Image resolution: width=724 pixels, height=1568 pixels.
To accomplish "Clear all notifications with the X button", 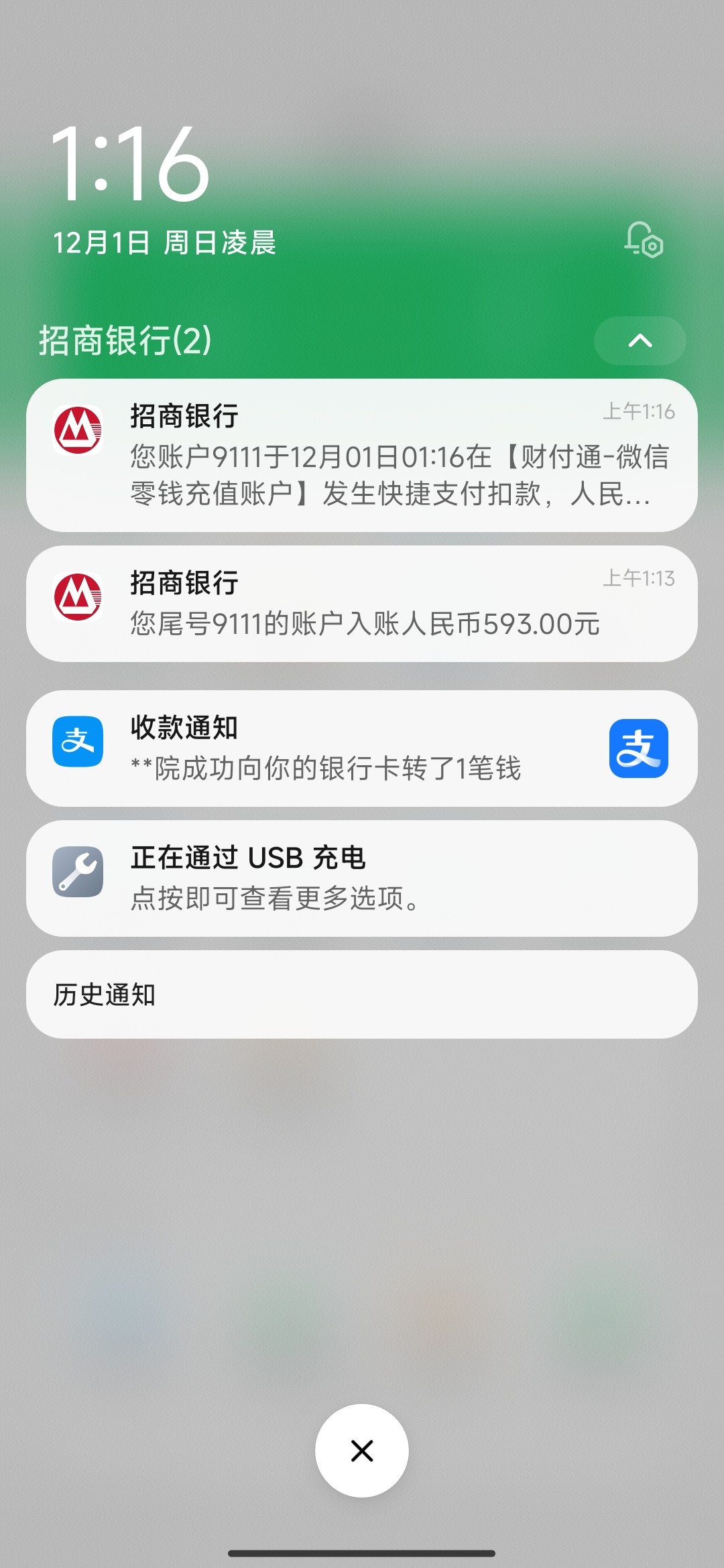I will click(362, 1451).
